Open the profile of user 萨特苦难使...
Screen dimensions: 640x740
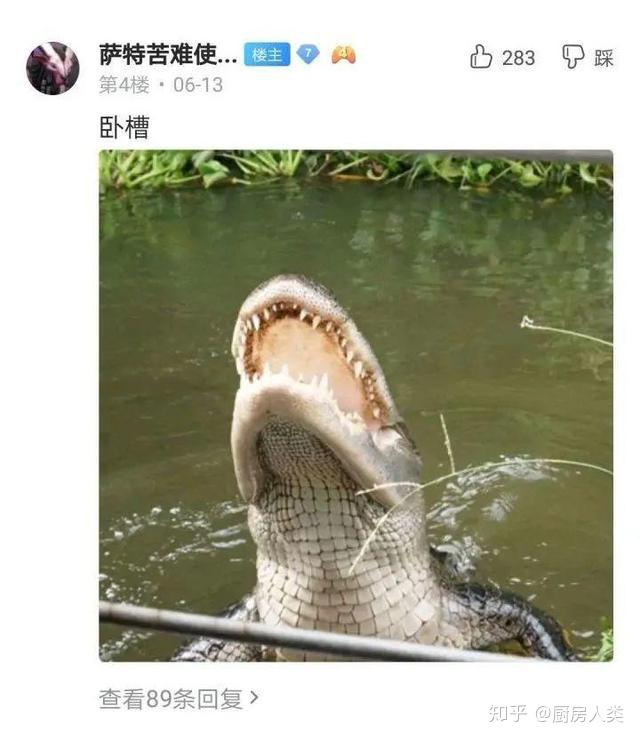pyautogui.click(x=168, y=55)
